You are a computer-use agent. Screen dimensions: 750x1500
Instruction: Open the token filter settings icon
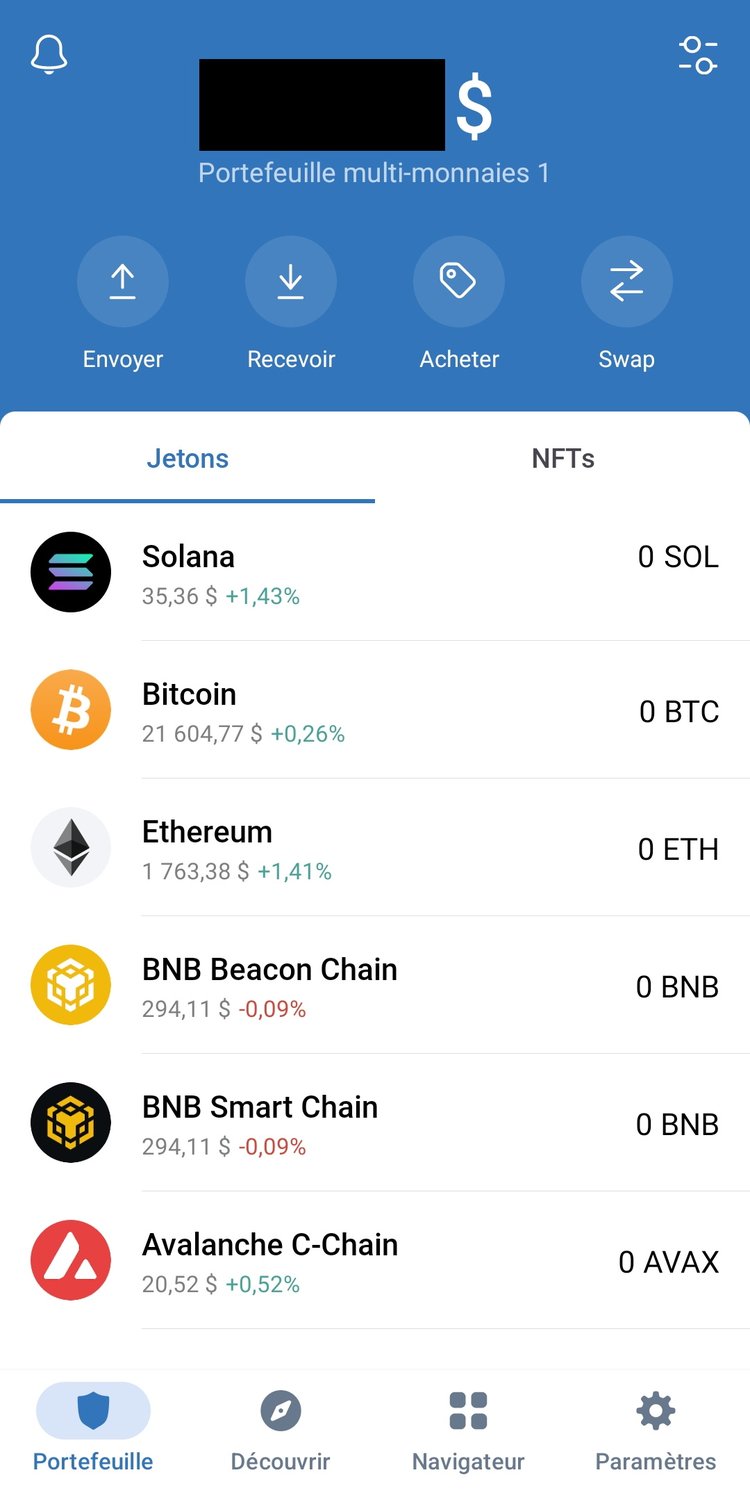pos(698,55)
